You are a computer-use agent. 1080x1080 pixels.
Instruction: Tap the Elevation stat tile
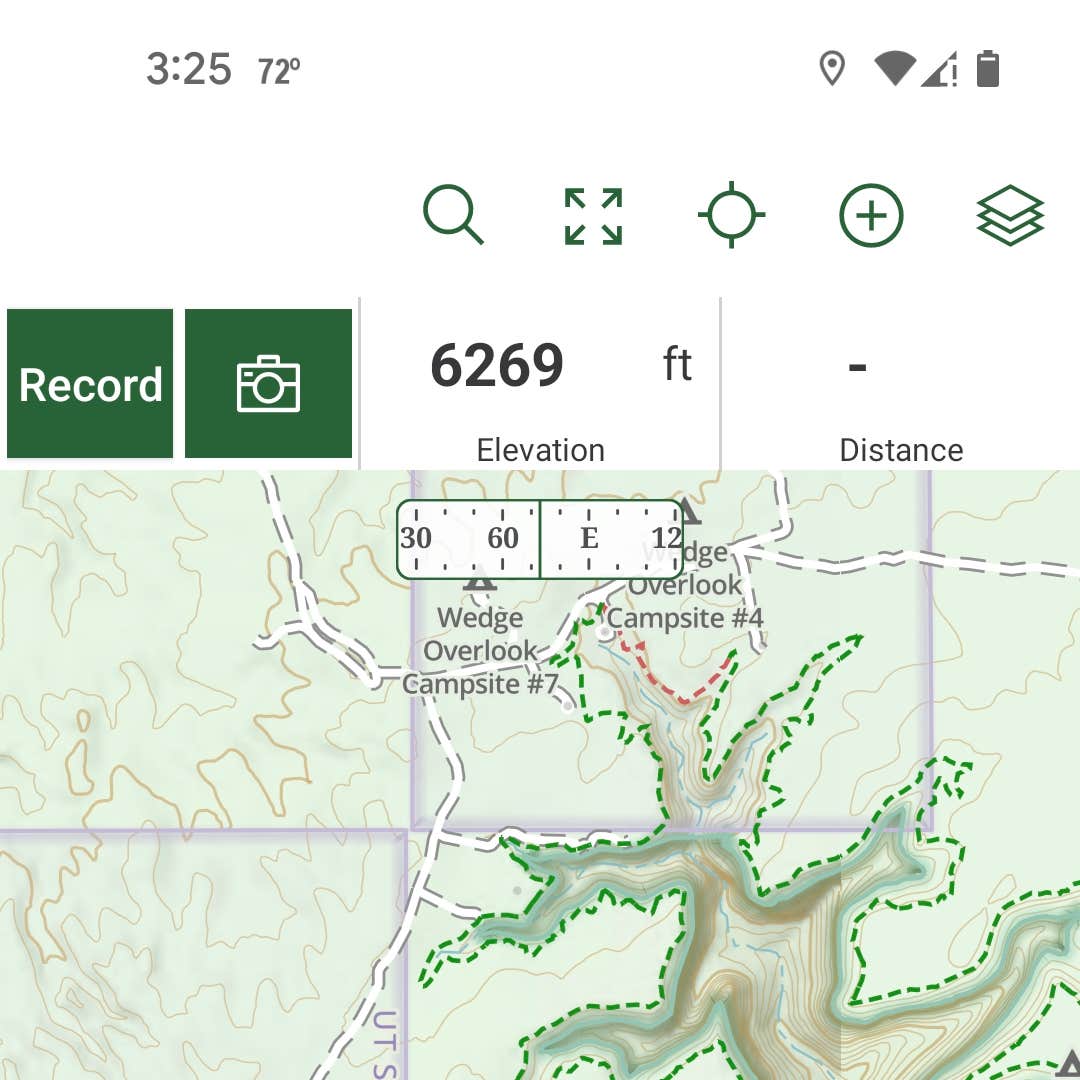click(540, 384)
